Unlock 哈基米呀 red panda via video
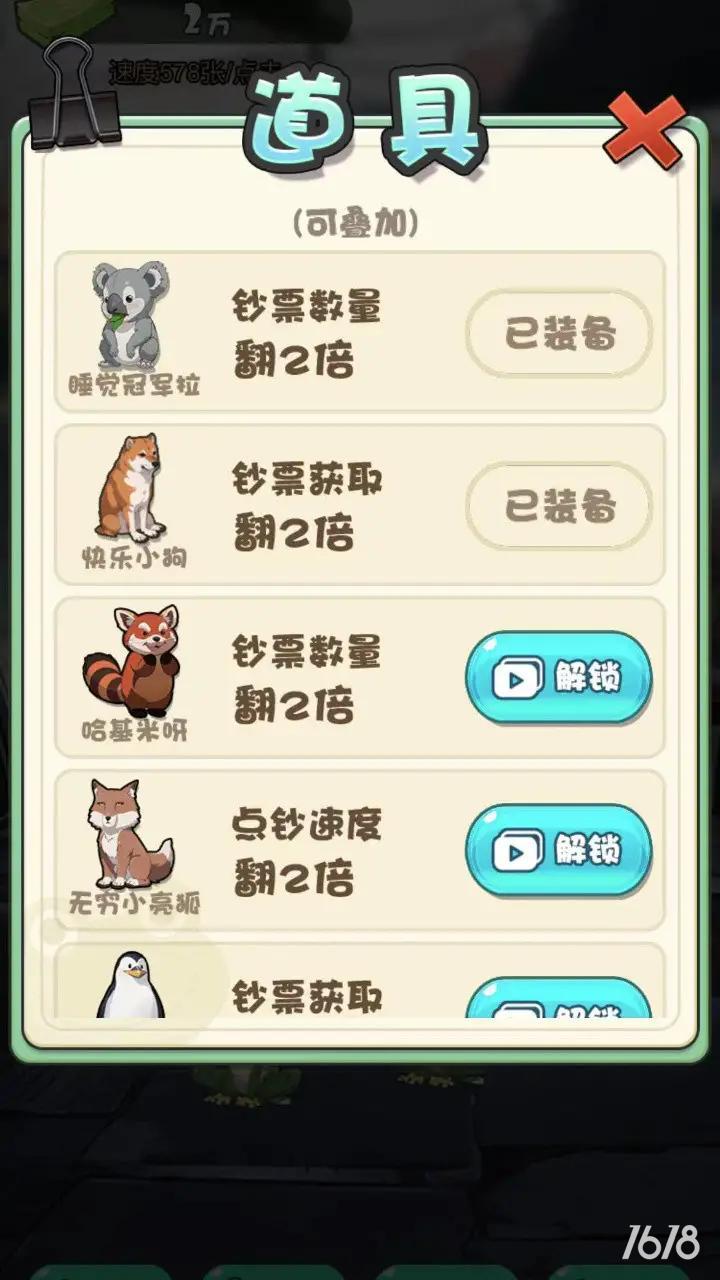720x1280 pixels. click(x=558, y=679)
